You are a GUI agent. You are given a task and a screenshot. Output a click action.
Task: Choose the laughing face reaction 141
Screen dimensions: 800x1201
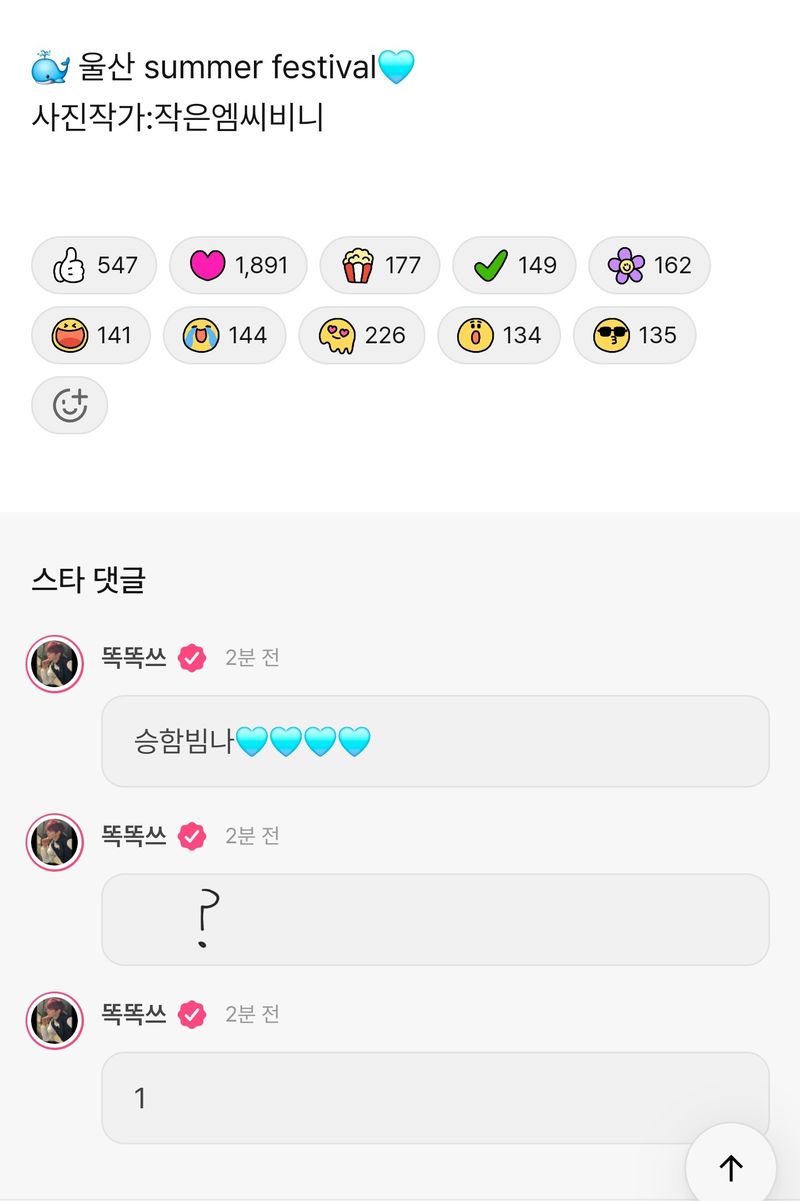coord(91,335)
